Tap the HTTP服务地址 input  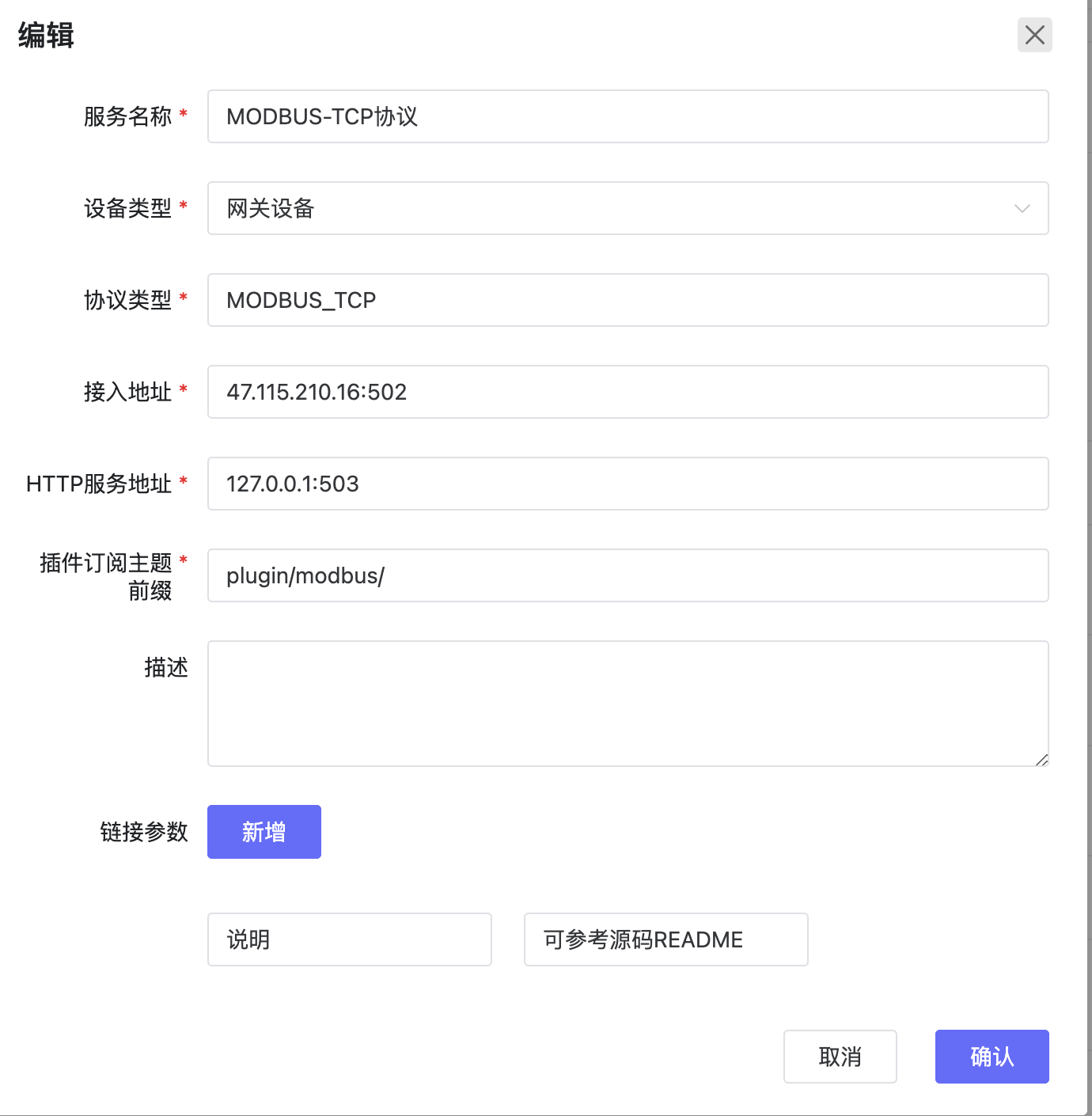click(628, 484)
